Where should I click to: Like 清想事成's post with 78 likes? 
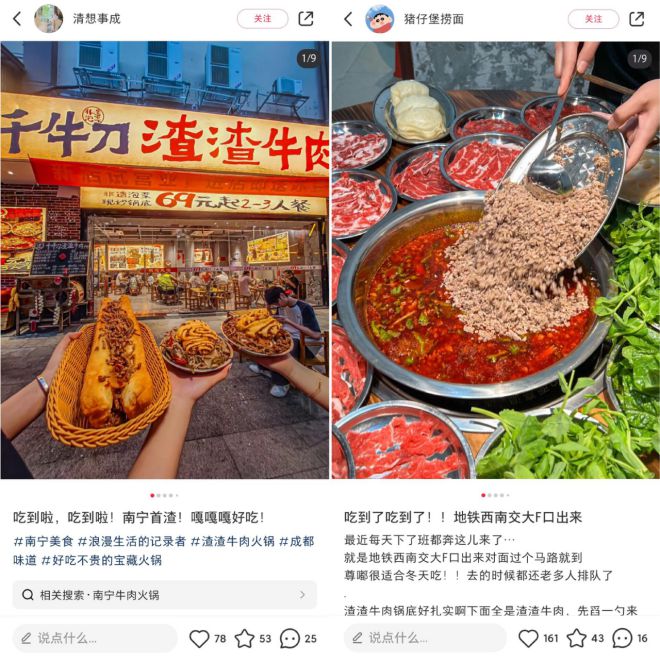[200, 638]
